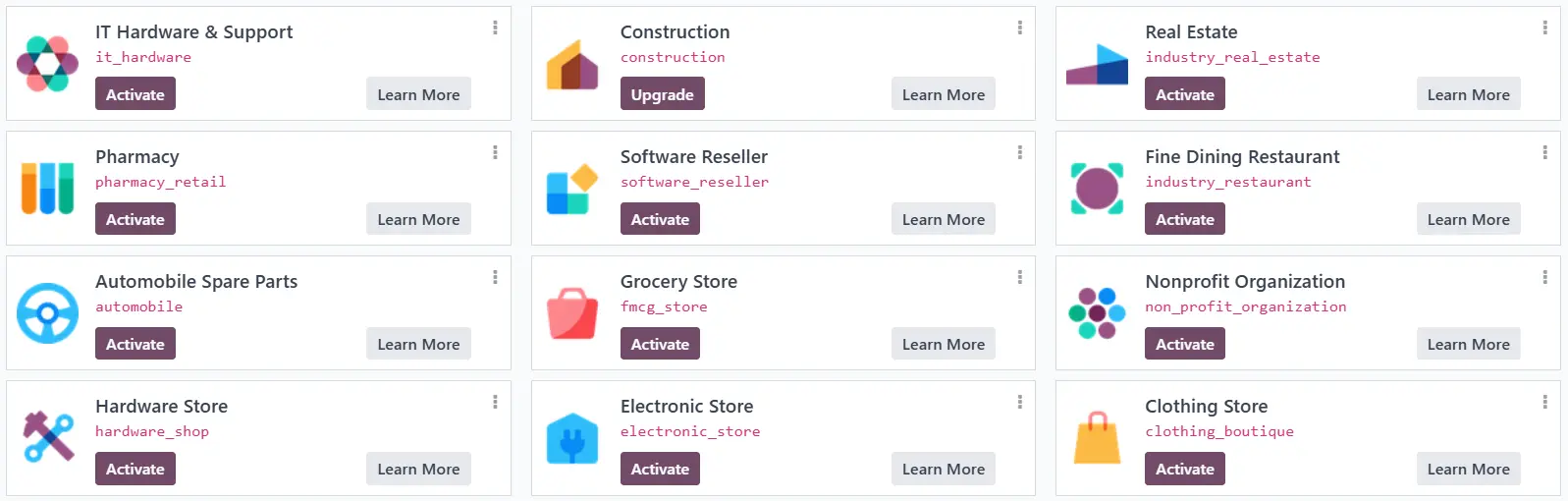Activate the Pharmacy module
This screenshot has width=1568, height=501.
coord(135,219)
